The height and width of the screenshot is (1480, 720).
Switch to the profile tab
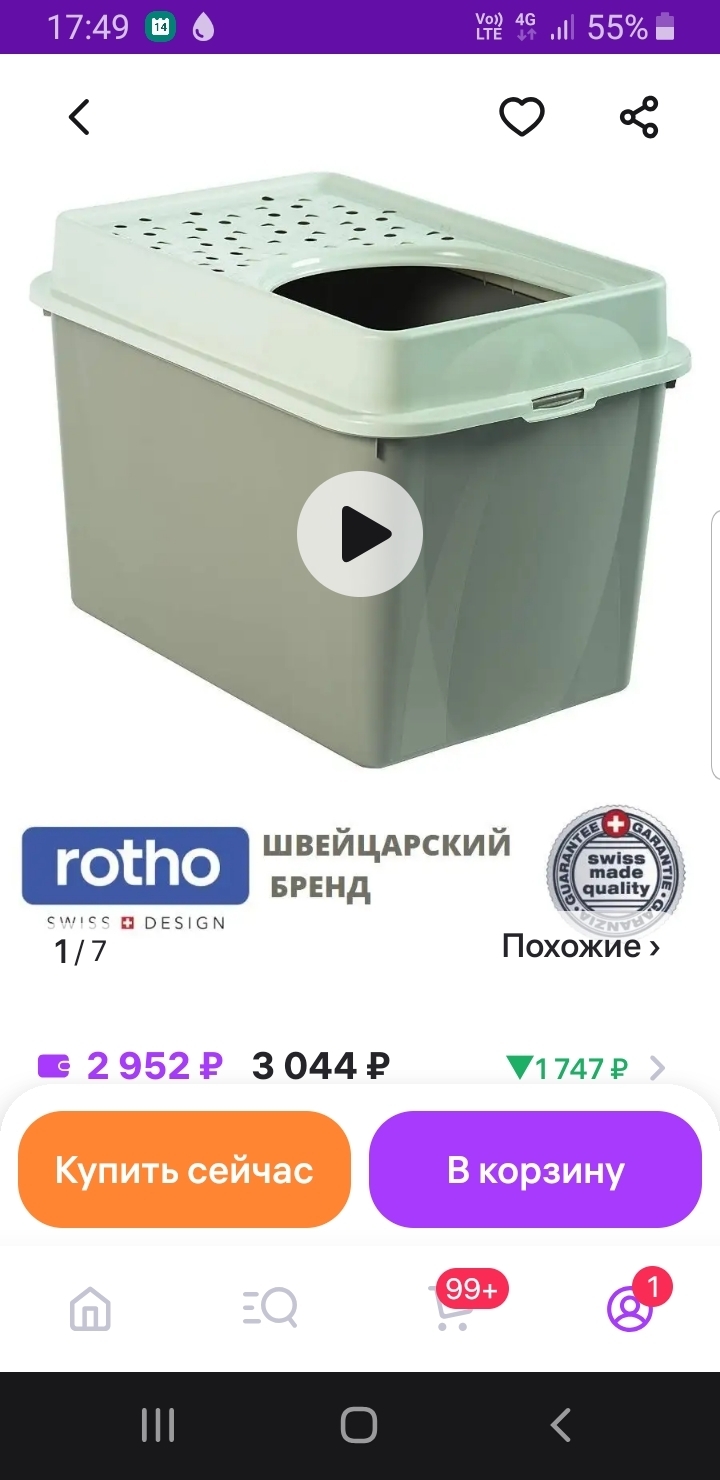click(630, 1307)
